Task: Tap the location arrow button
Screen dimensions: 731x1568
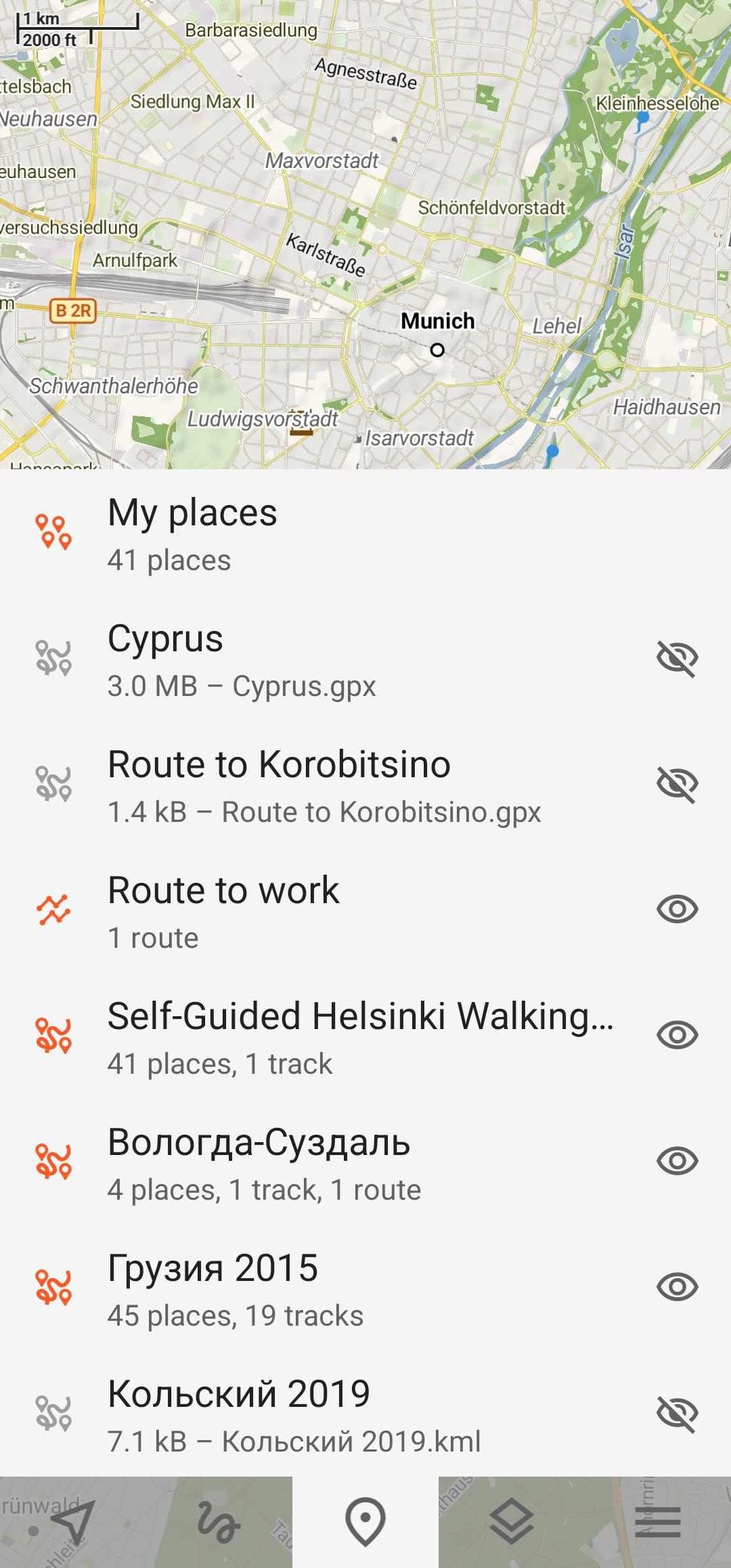Action: (x=72, y=1522)
